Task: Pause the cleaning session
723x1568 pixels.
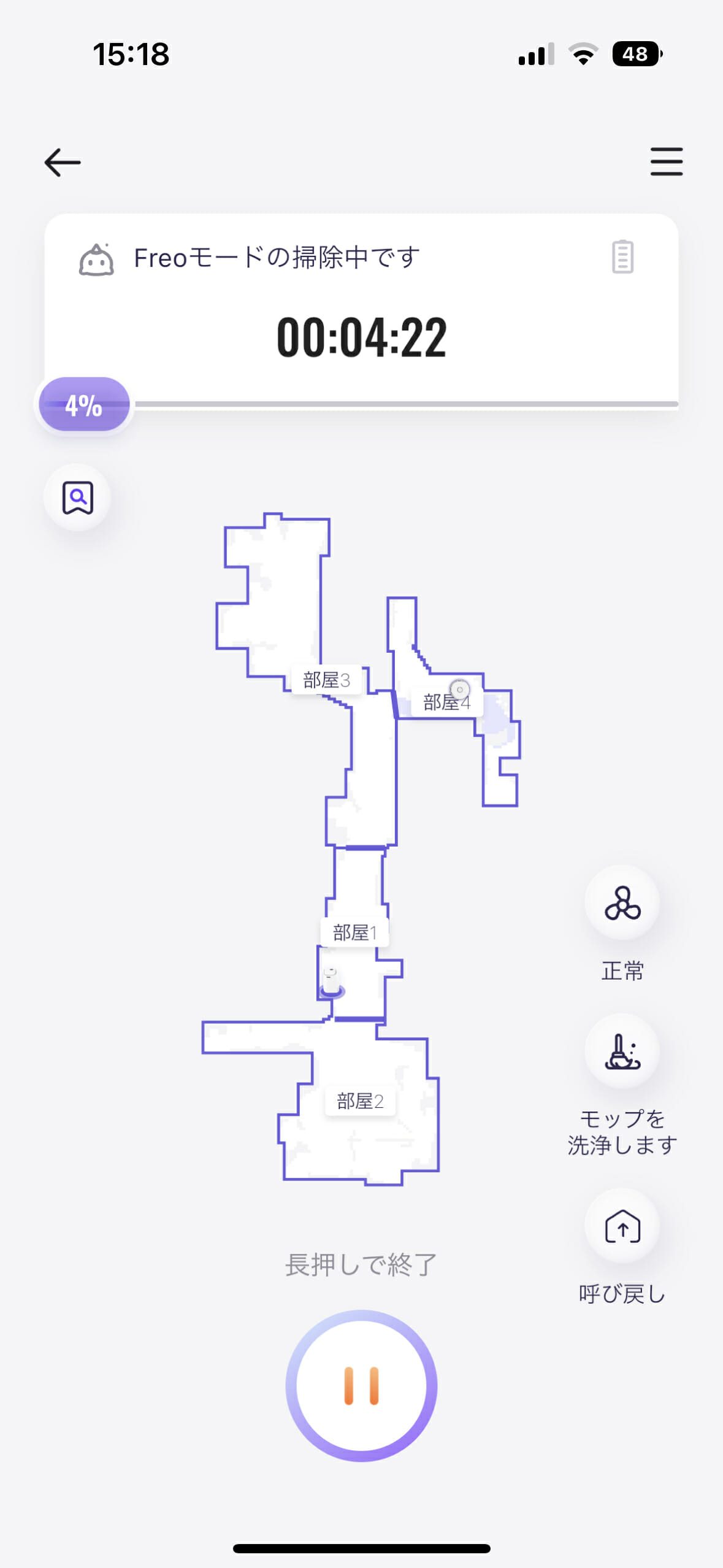Action: point(361,1386)
